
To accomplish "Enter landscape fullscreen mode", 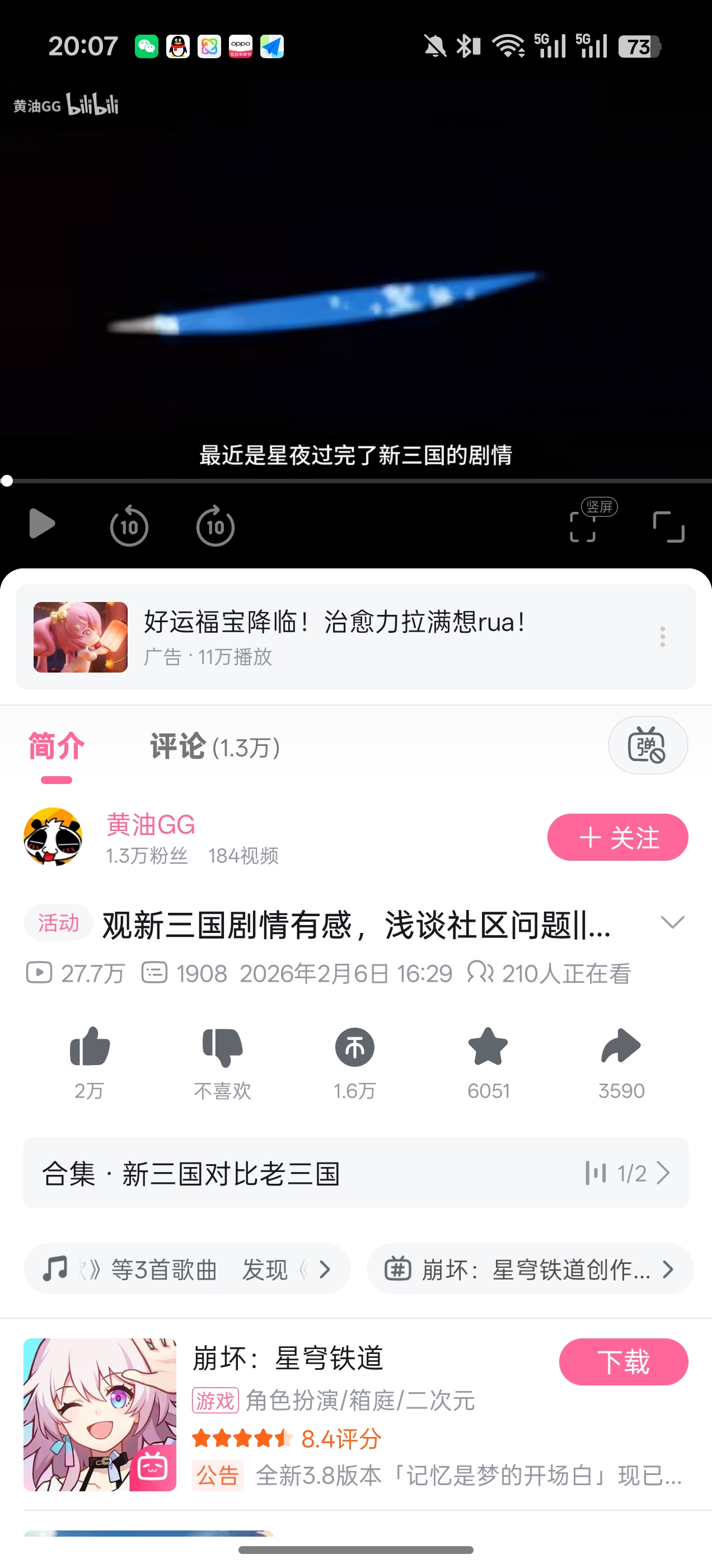I will click(668, 526).
